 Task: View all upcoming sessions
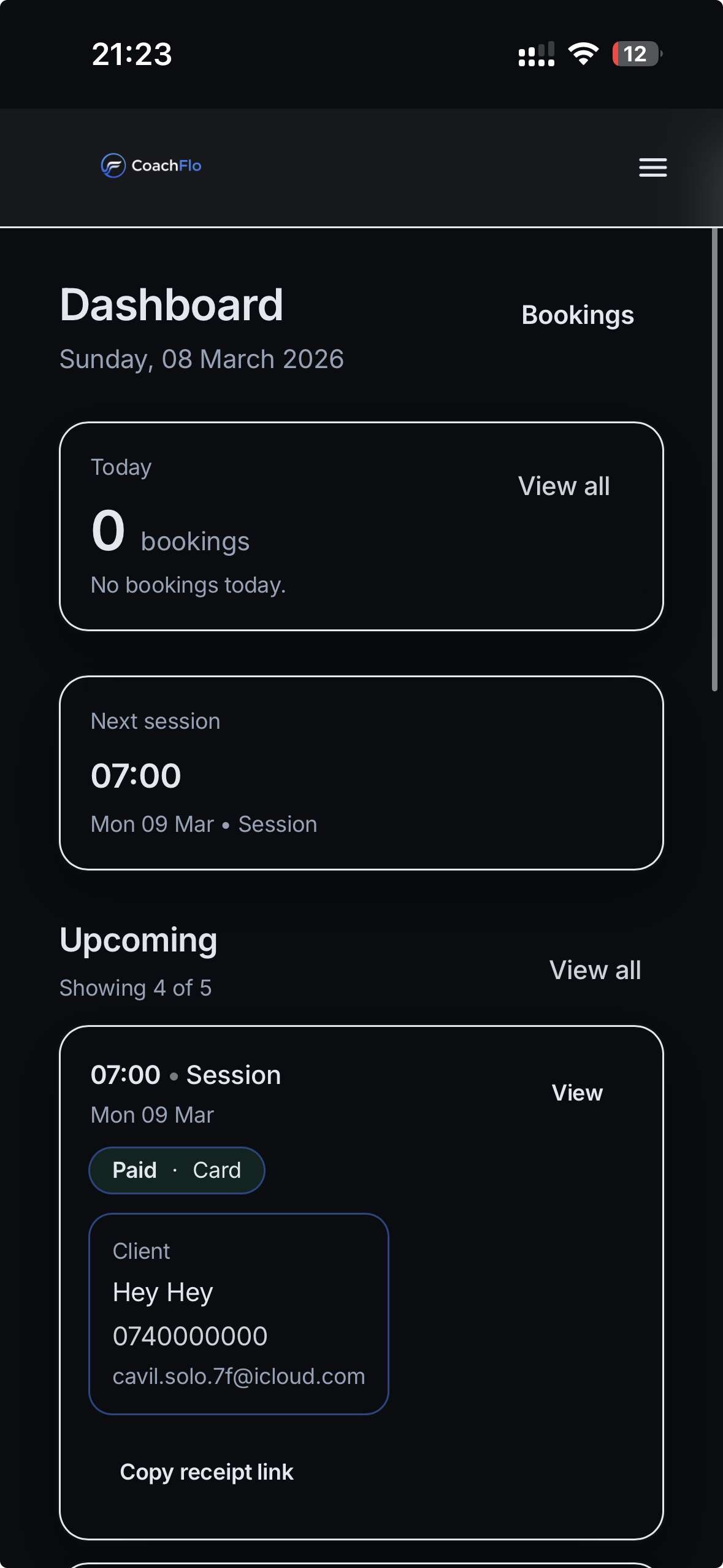point(595,970)
